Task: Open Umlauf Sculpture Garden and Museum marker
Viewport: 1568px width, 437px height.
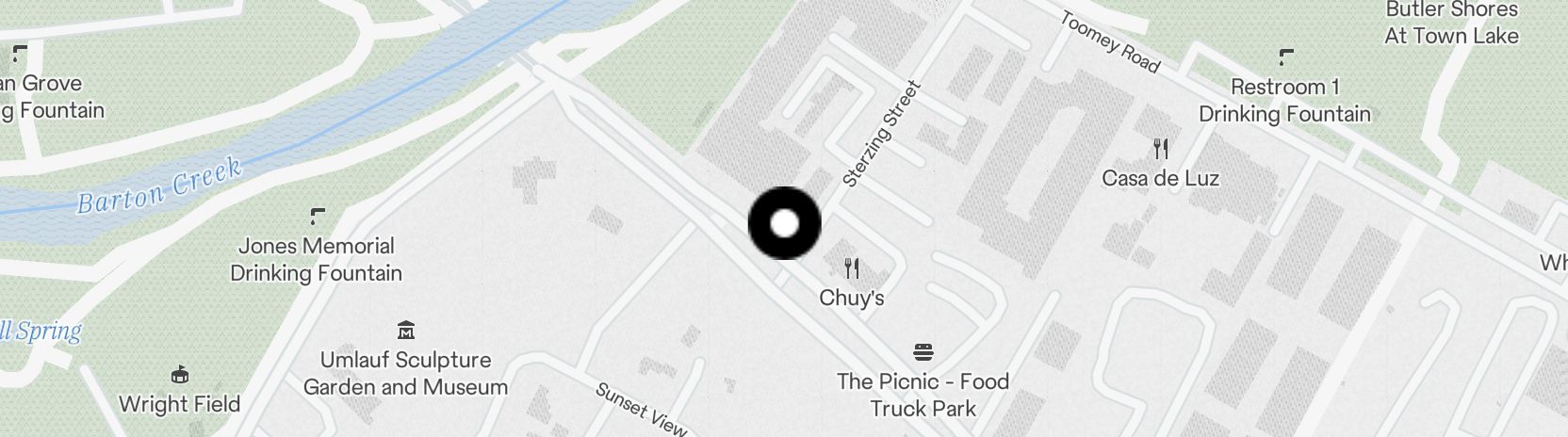Action: [x=406, y=331]
